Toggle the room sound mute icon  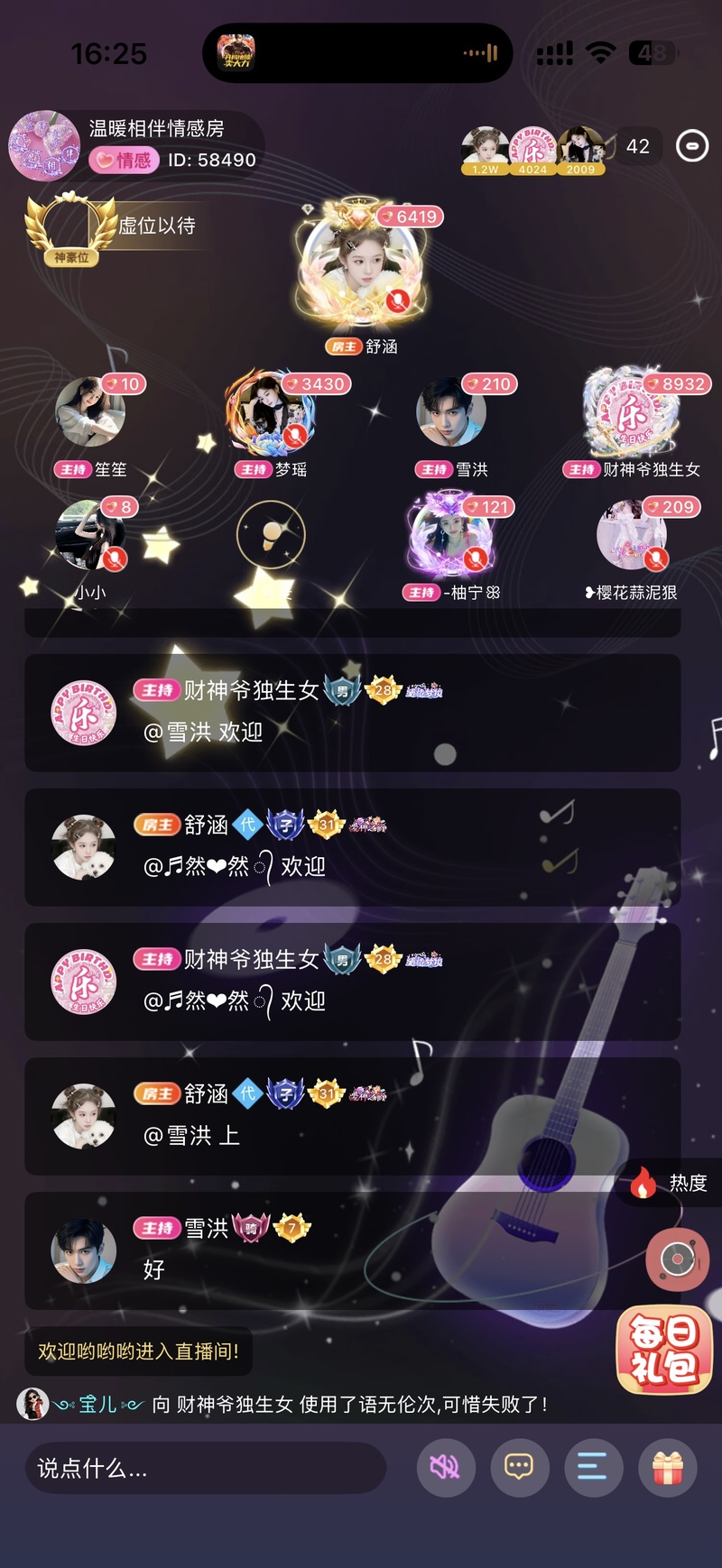446,1468
